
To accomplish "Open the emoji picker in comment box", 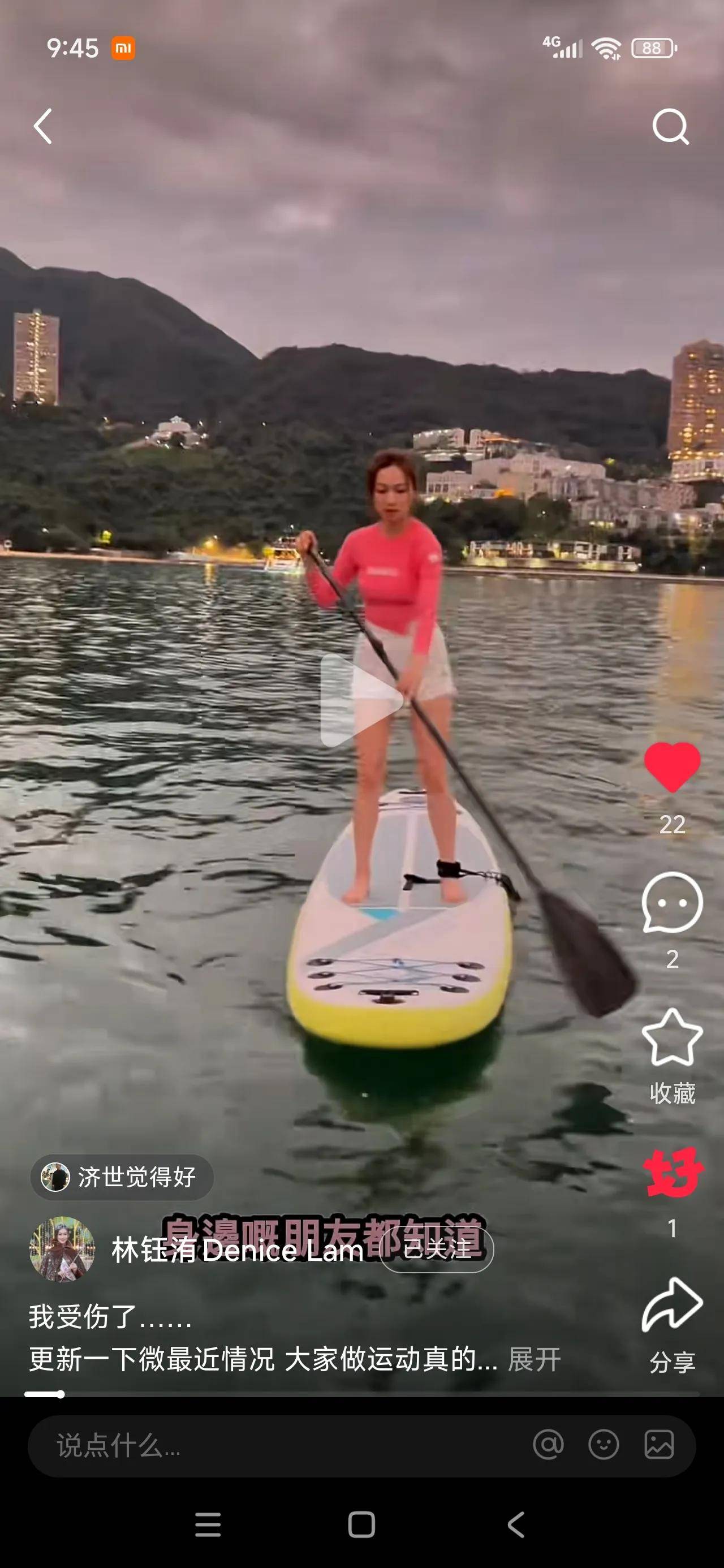I will click(x=604, y=1445).
